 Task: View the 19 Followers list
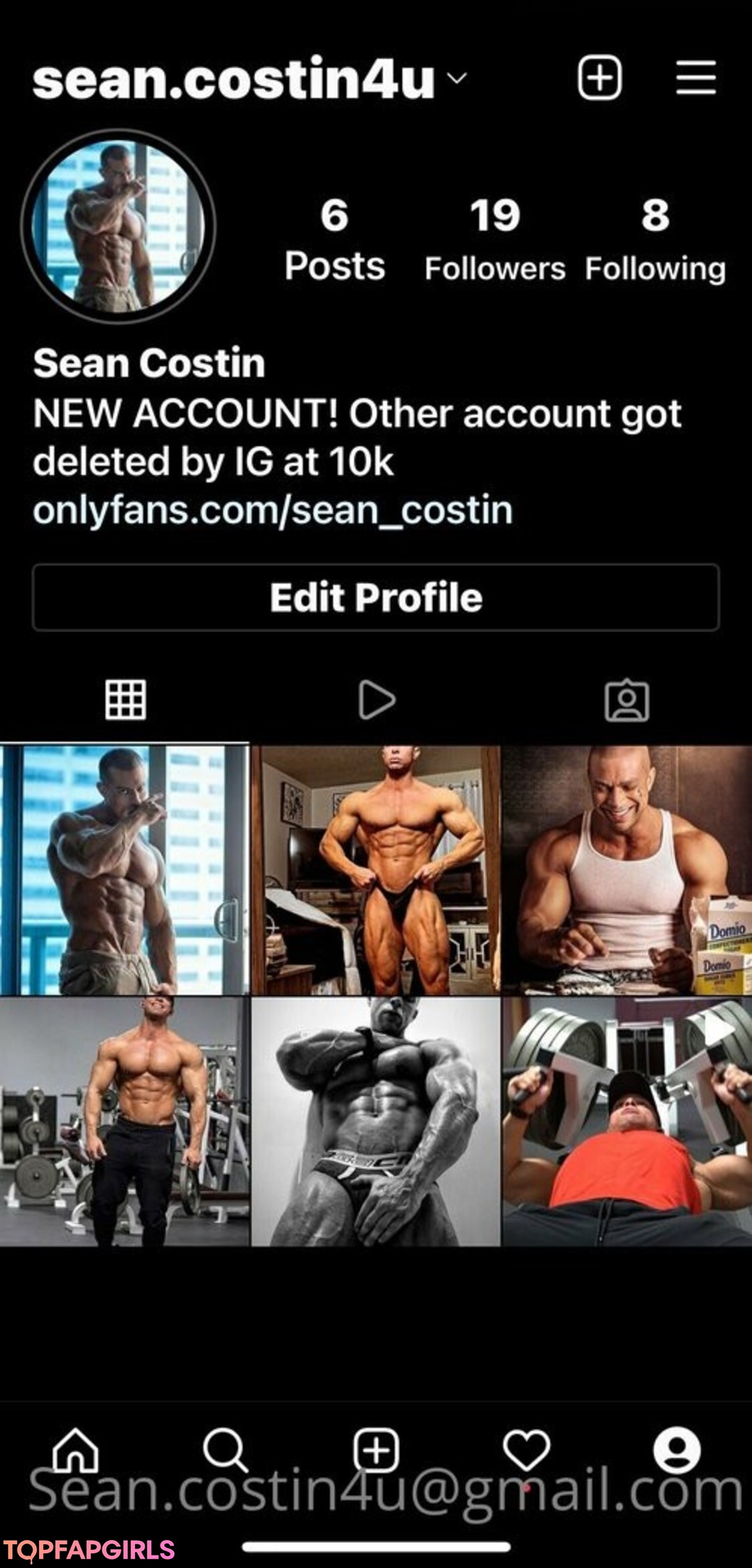pos(494,240)
